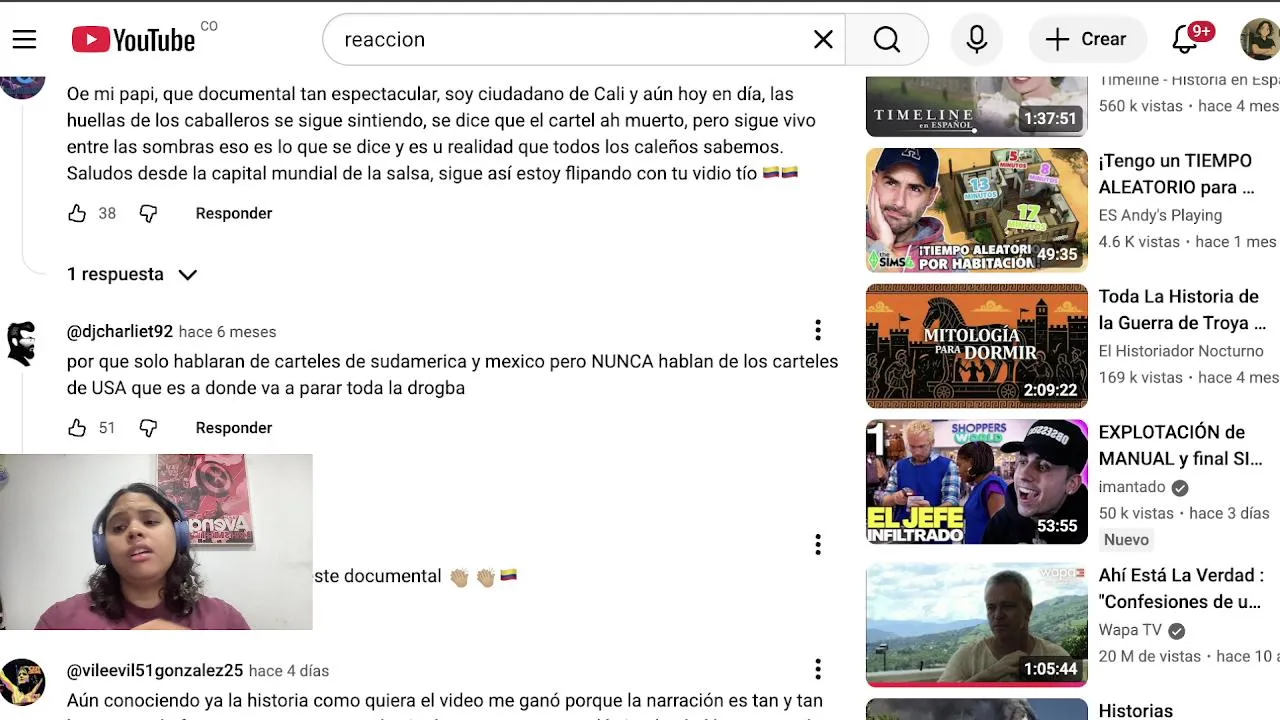Like @djcharliet92's comment

pyautogui.click(x=77, y=428)
